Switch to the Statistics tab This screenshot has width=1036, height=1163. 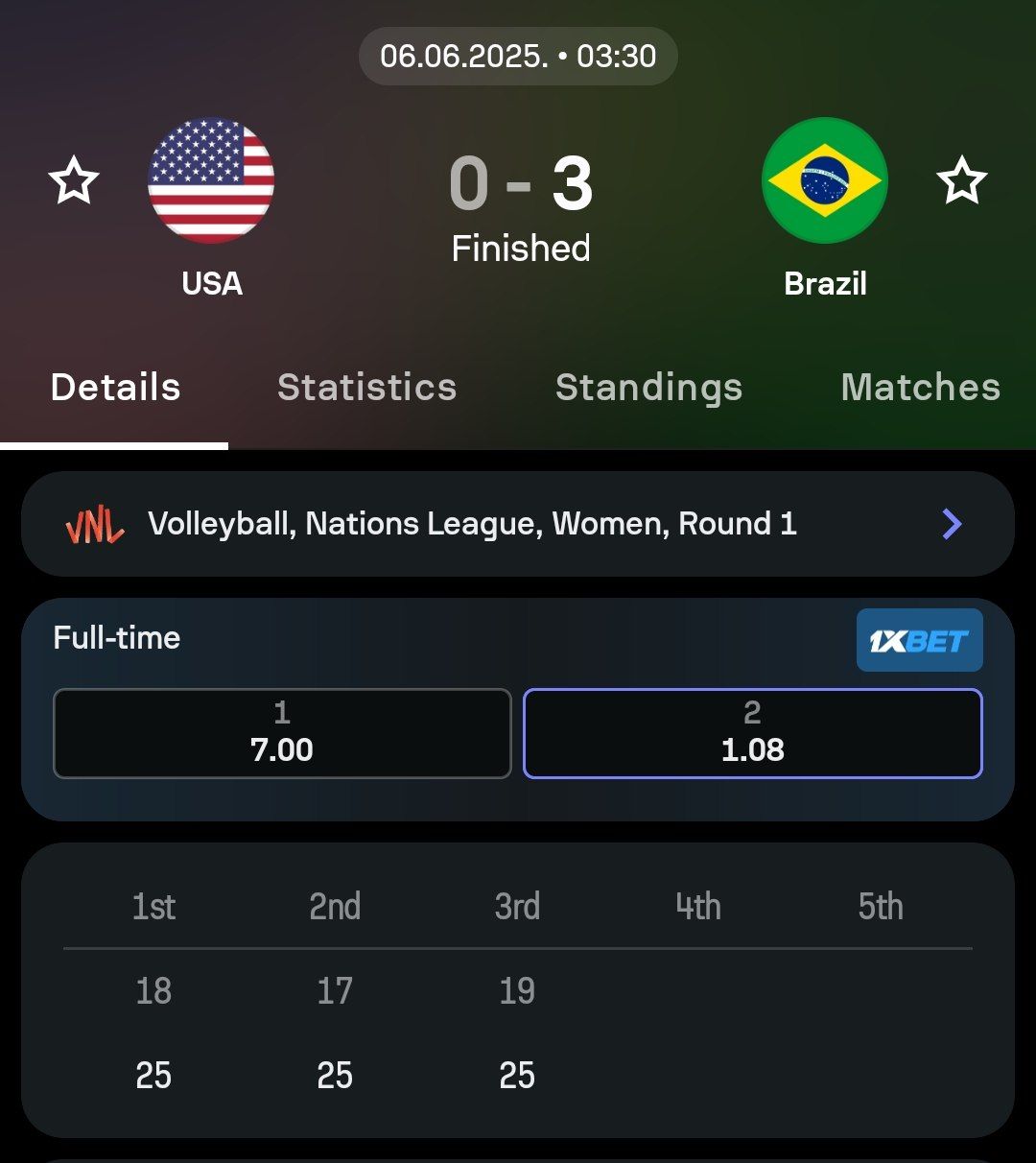tap(366, 388)
